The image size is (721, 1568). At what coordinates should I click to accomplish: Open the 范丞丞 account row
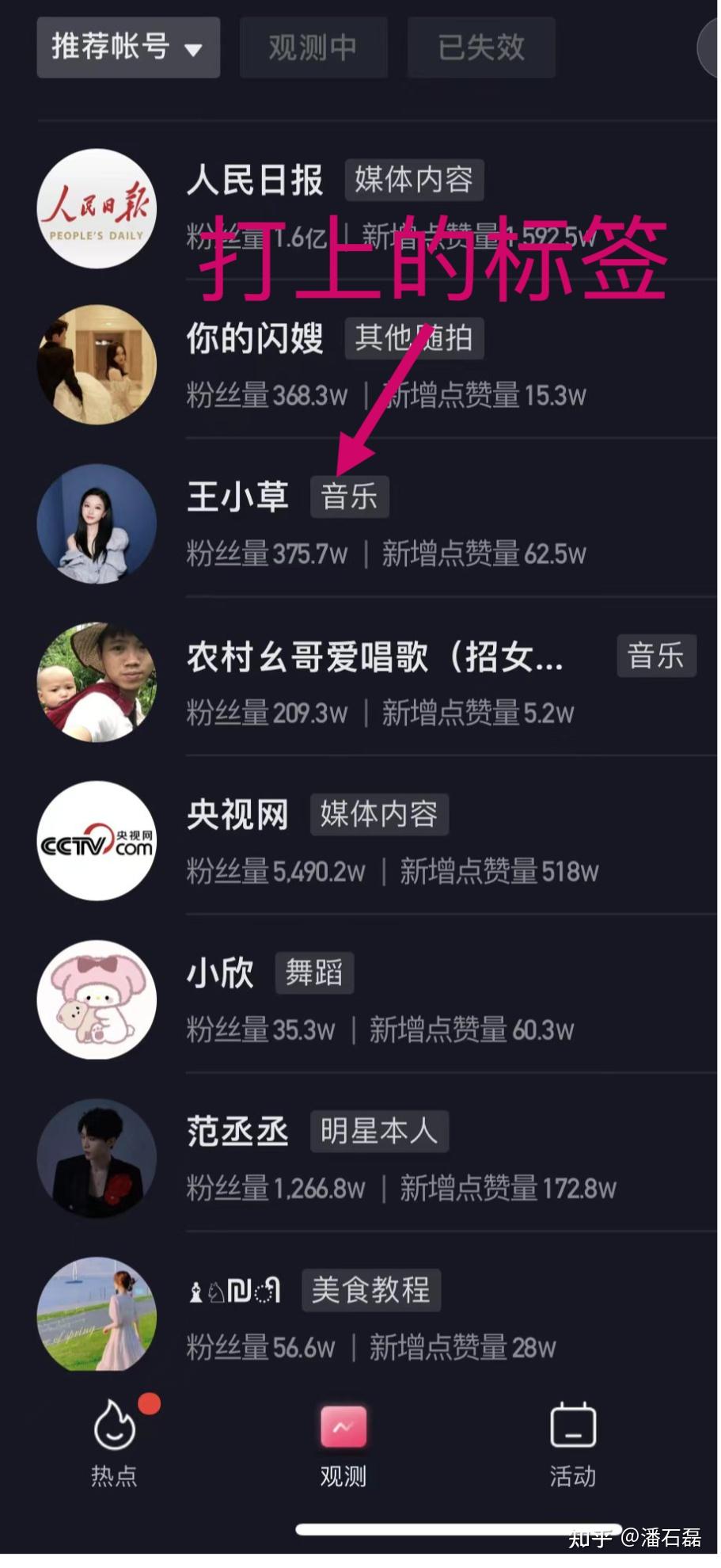[x=377, y=1158]
